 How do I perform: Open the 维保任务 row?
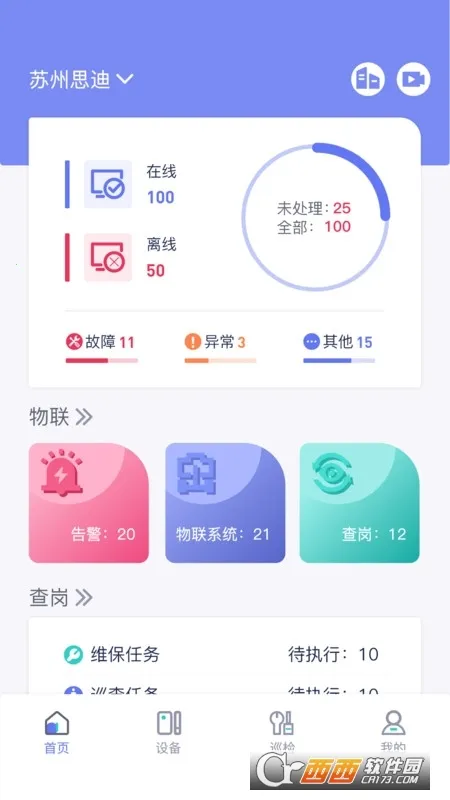click(224, 654)
